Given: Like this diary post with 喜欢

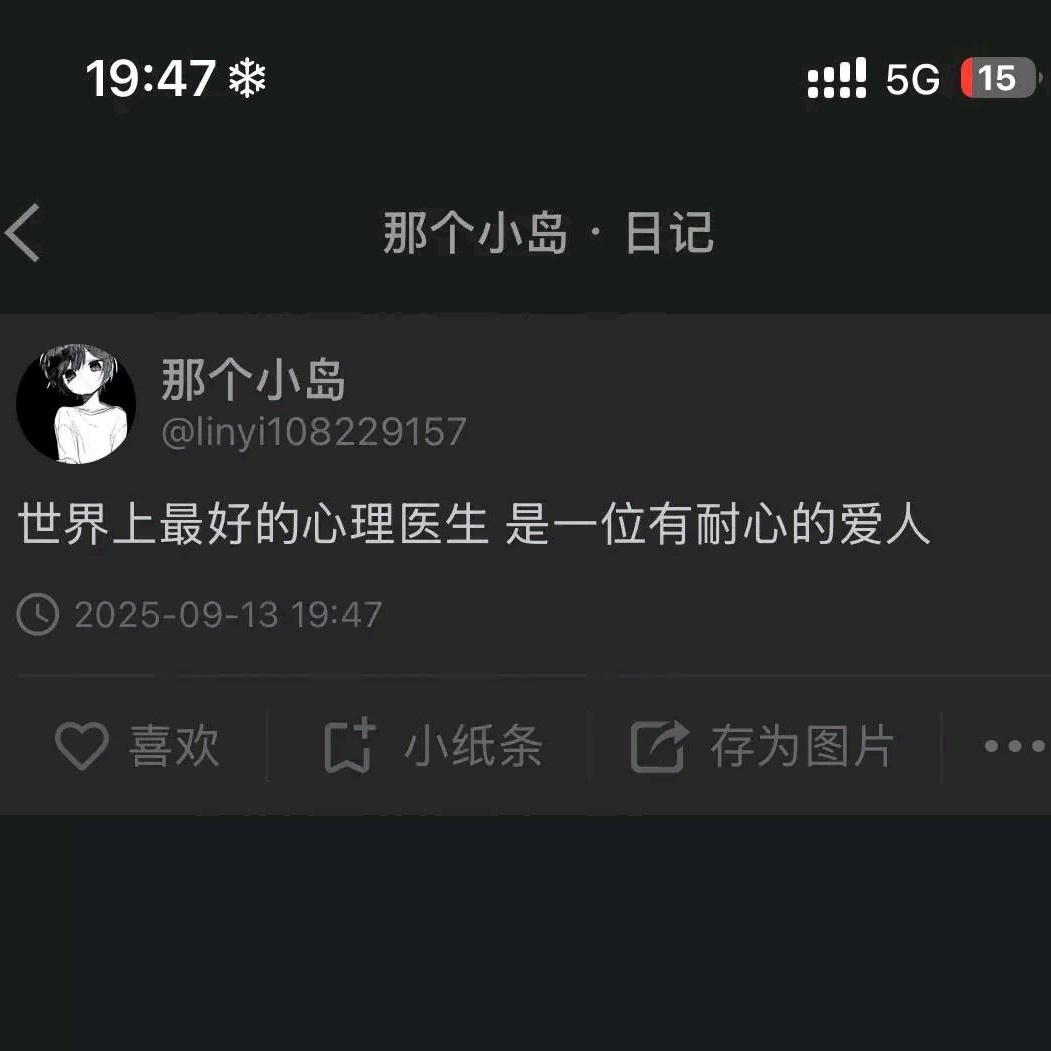Looking at the screenshot, I should (x=137, y=746).
